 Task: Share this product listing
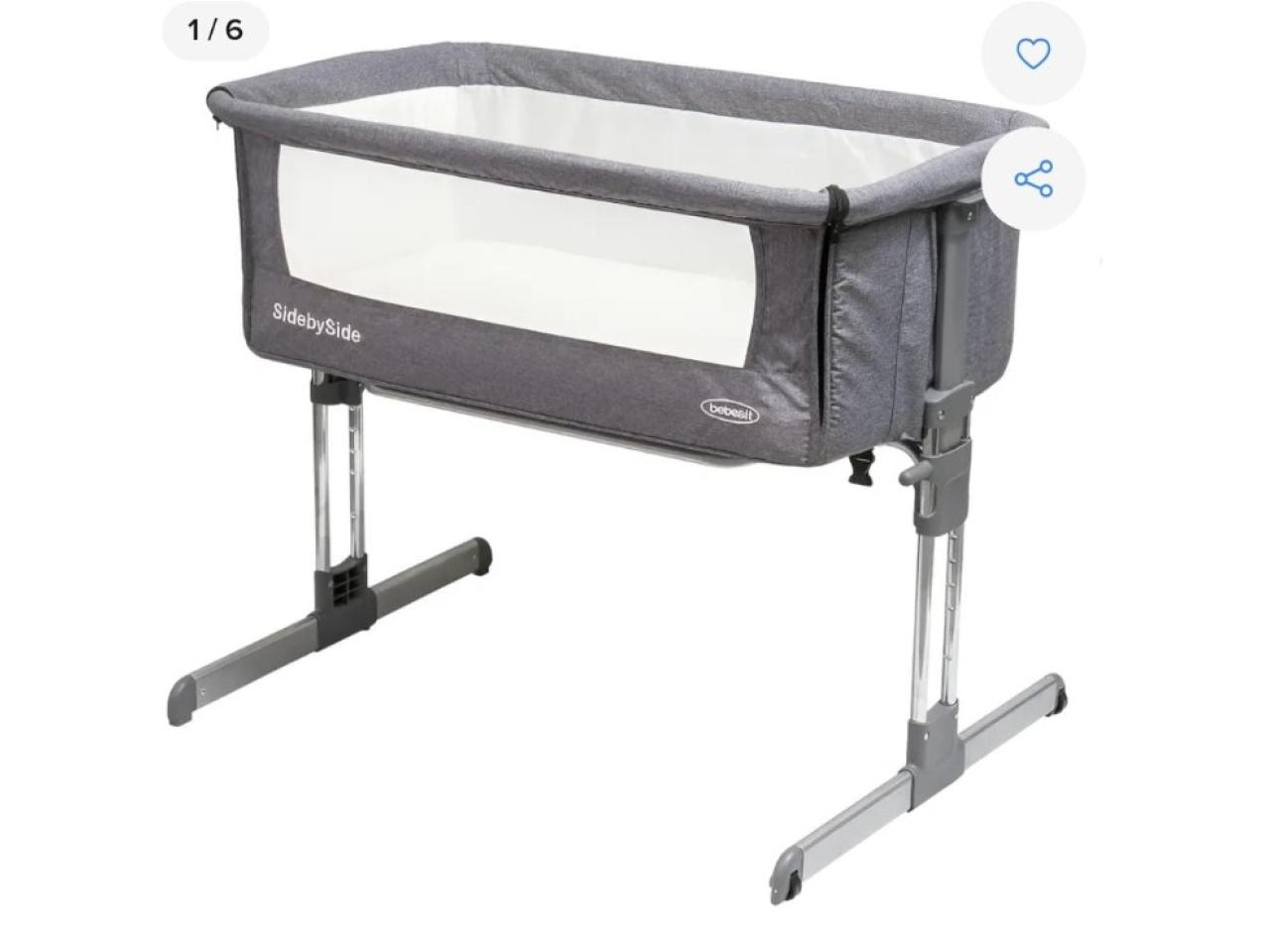pos(1033,179)
